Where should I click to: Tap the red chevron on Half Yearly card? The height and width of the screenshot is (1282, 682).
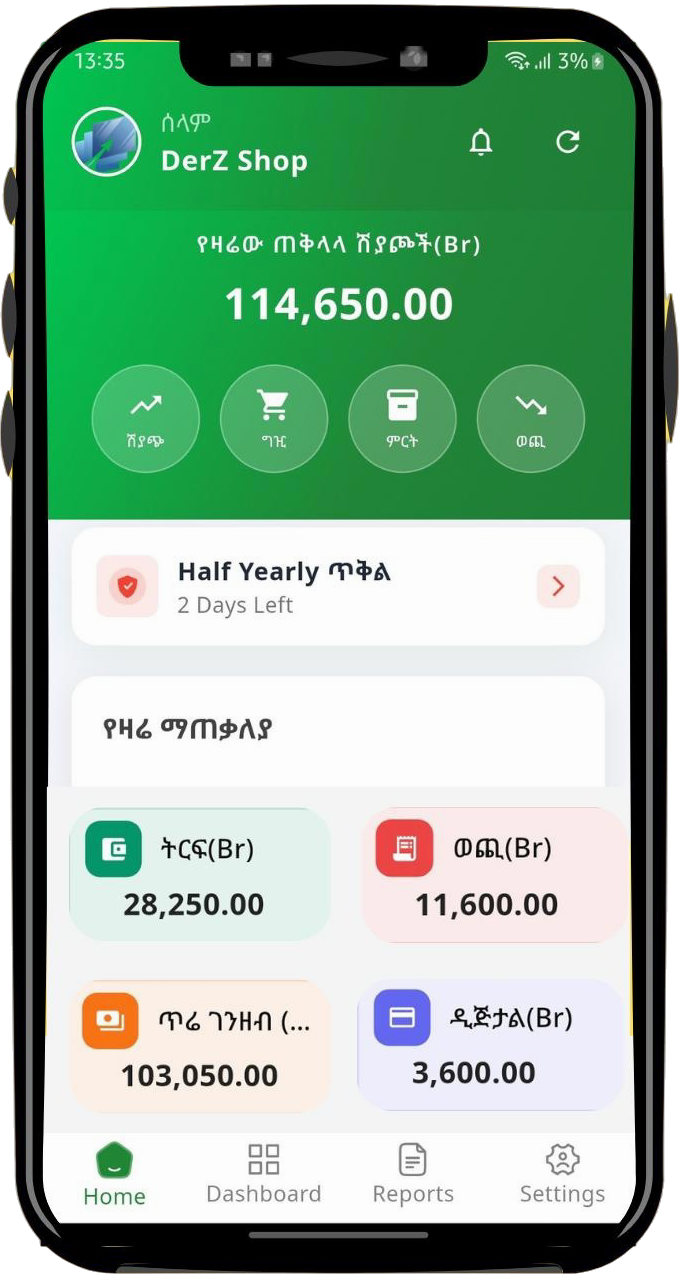[558, 587]
